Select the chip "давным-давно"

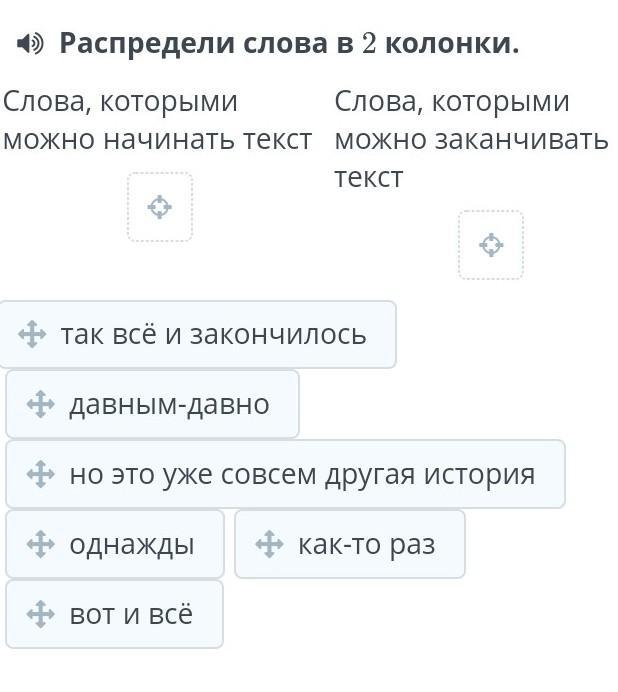point(153,404)
